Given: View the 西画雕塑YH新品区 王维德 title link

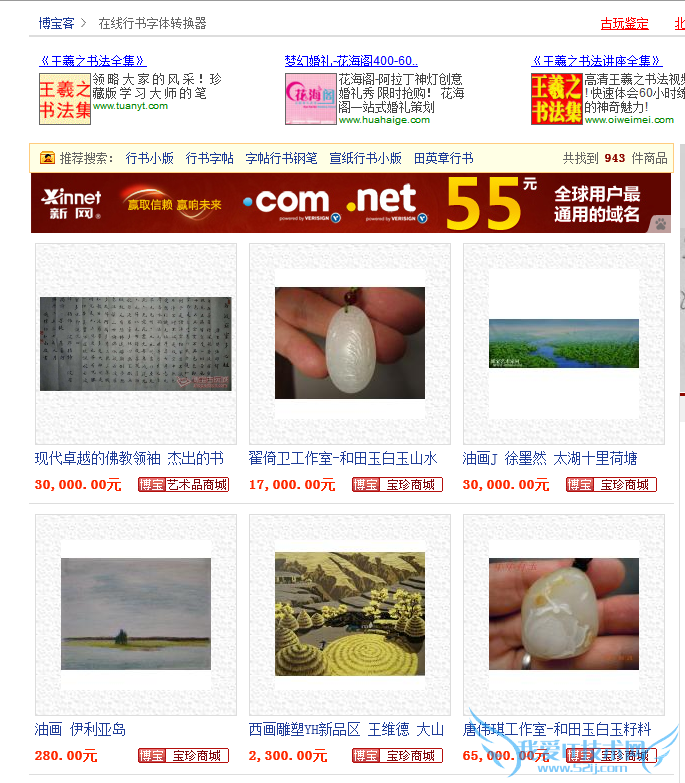Looking at the screenshot, I should [346, 729].
